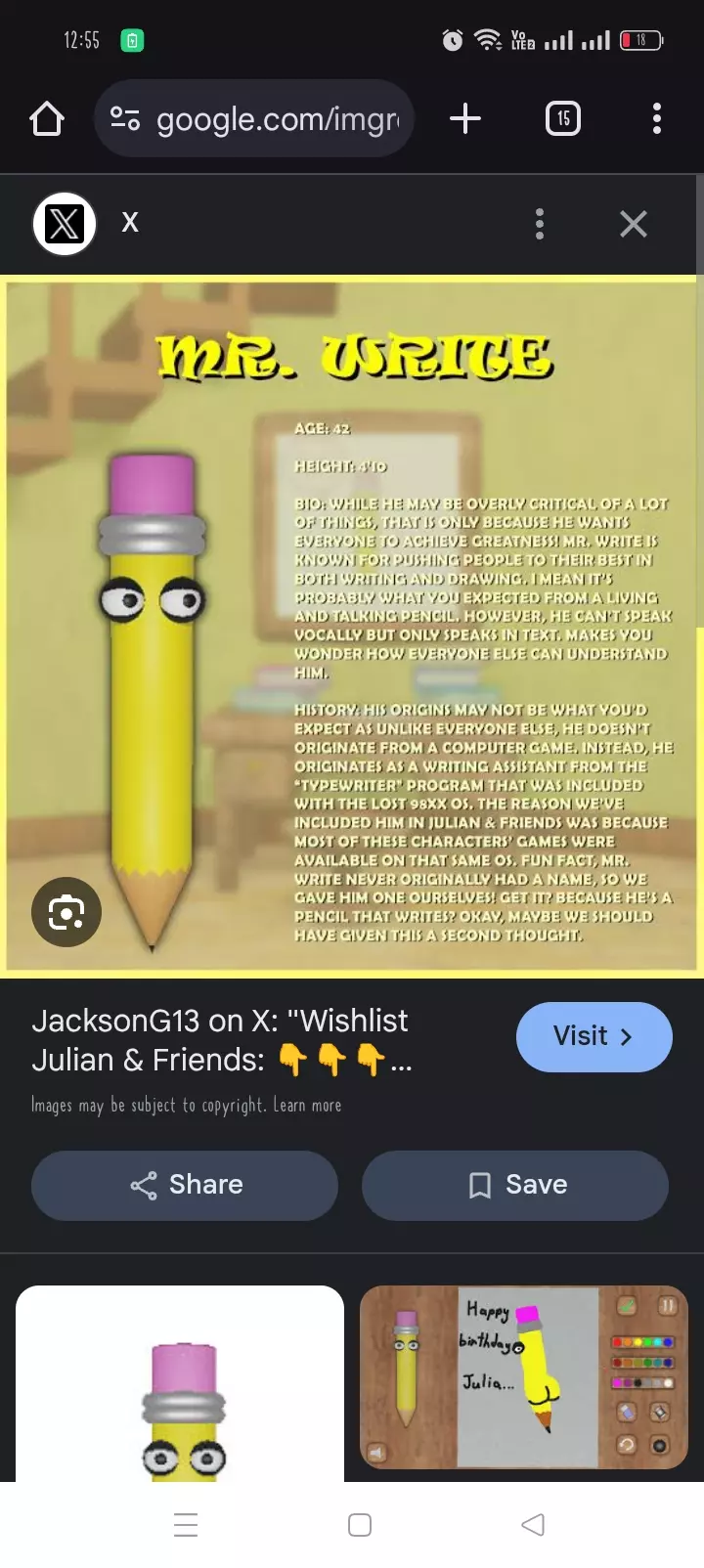This screenshot has width=704, height=1568.
Task: Open the Mr. Write image full size
Action: (391, 626)
